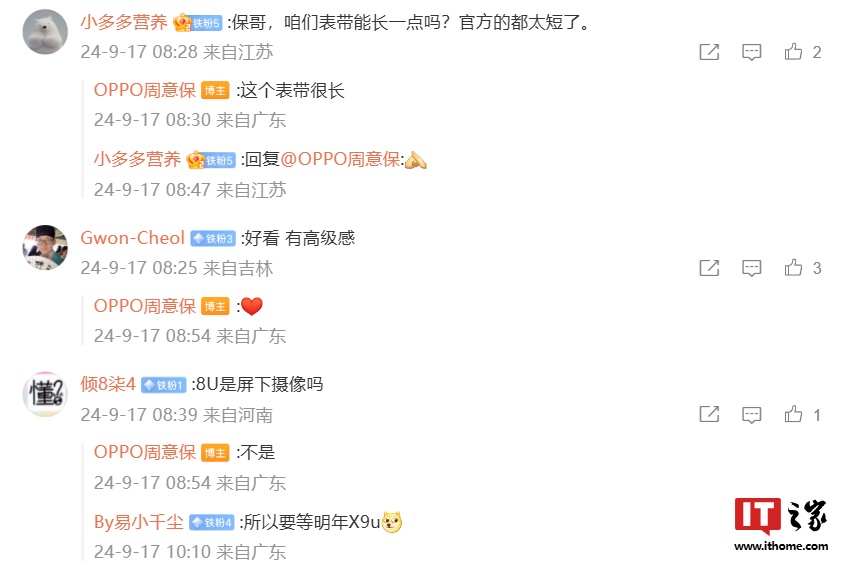Screen dimensions: 842x570
Task: Open OPPO周意保's profile from 这个表带很长 reply
Action: tap(145, 90)
